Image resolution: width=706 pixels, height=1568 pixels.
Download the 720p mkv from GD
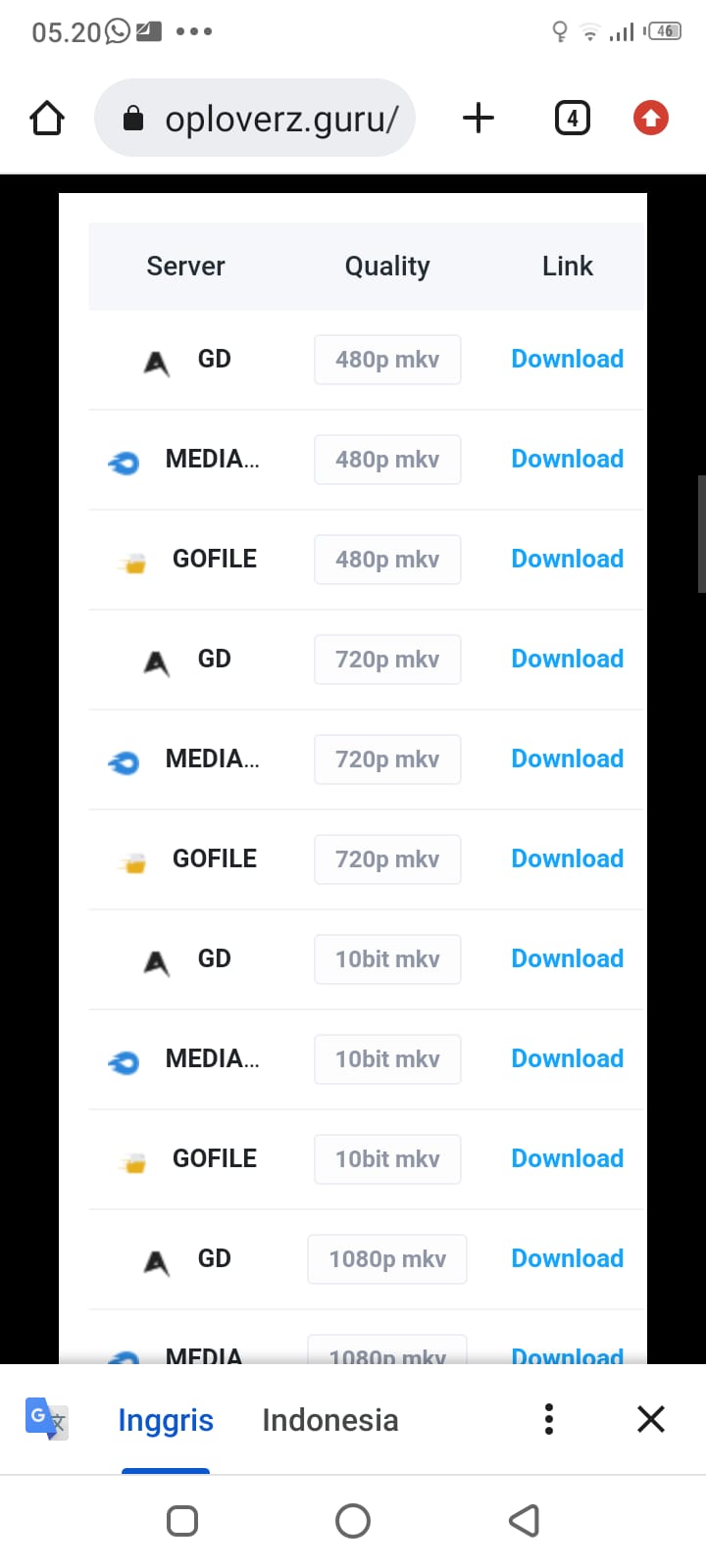click(x=567, y=660)
